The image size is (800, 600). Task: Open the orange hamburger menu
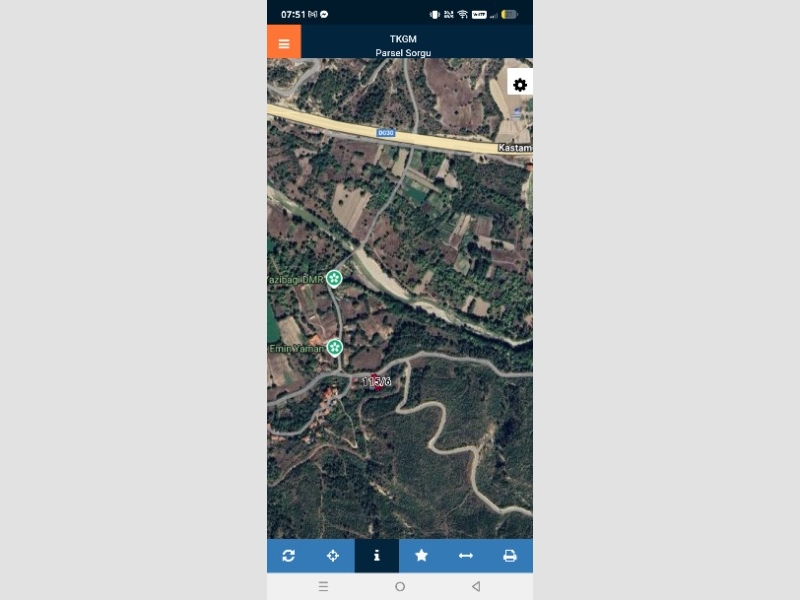point(284,43)
